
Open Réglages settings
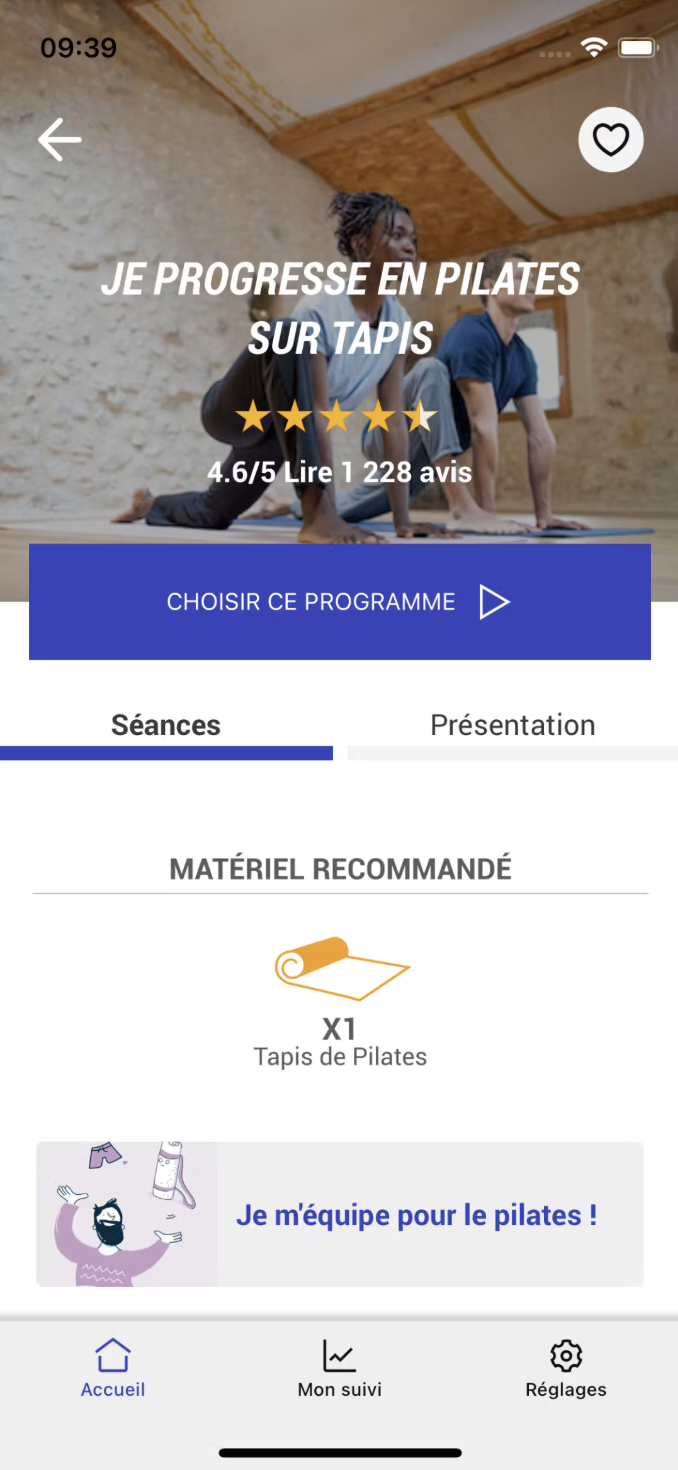point(566,1368)
